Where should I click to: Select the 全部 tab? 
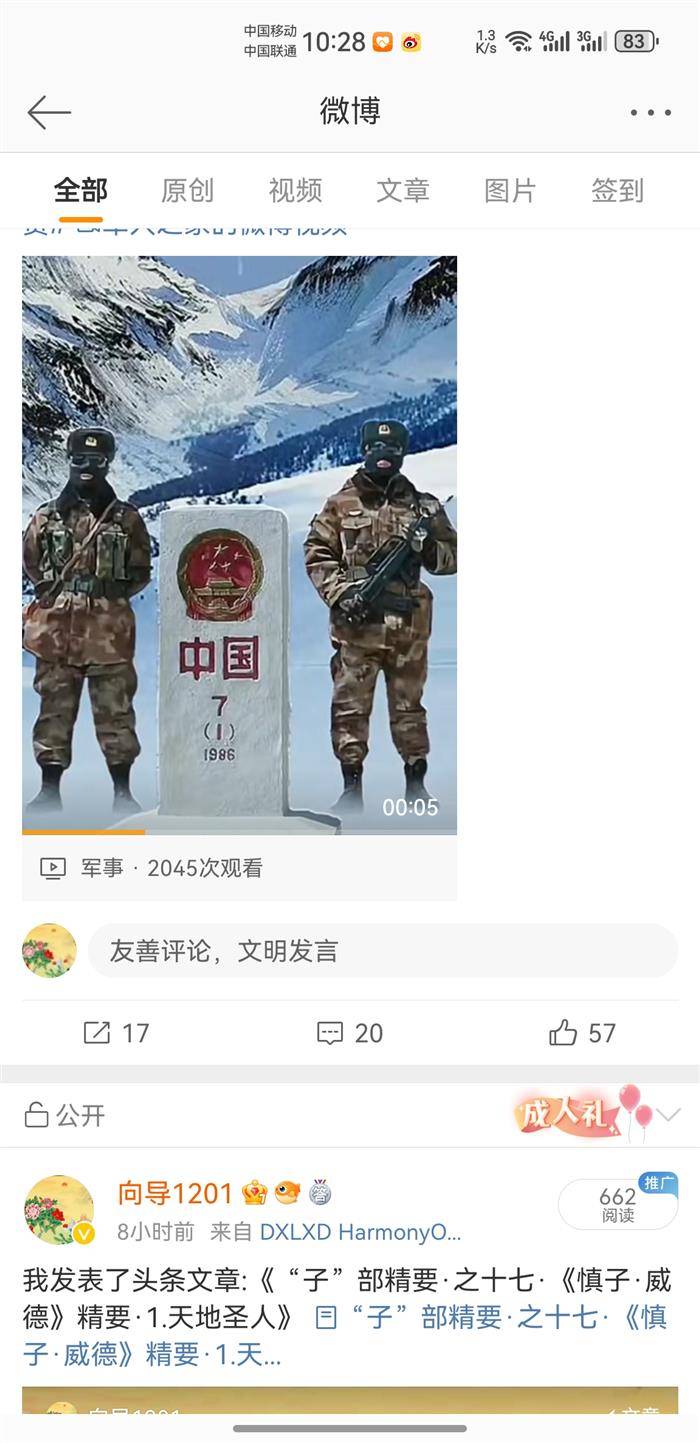coord(81,190)
